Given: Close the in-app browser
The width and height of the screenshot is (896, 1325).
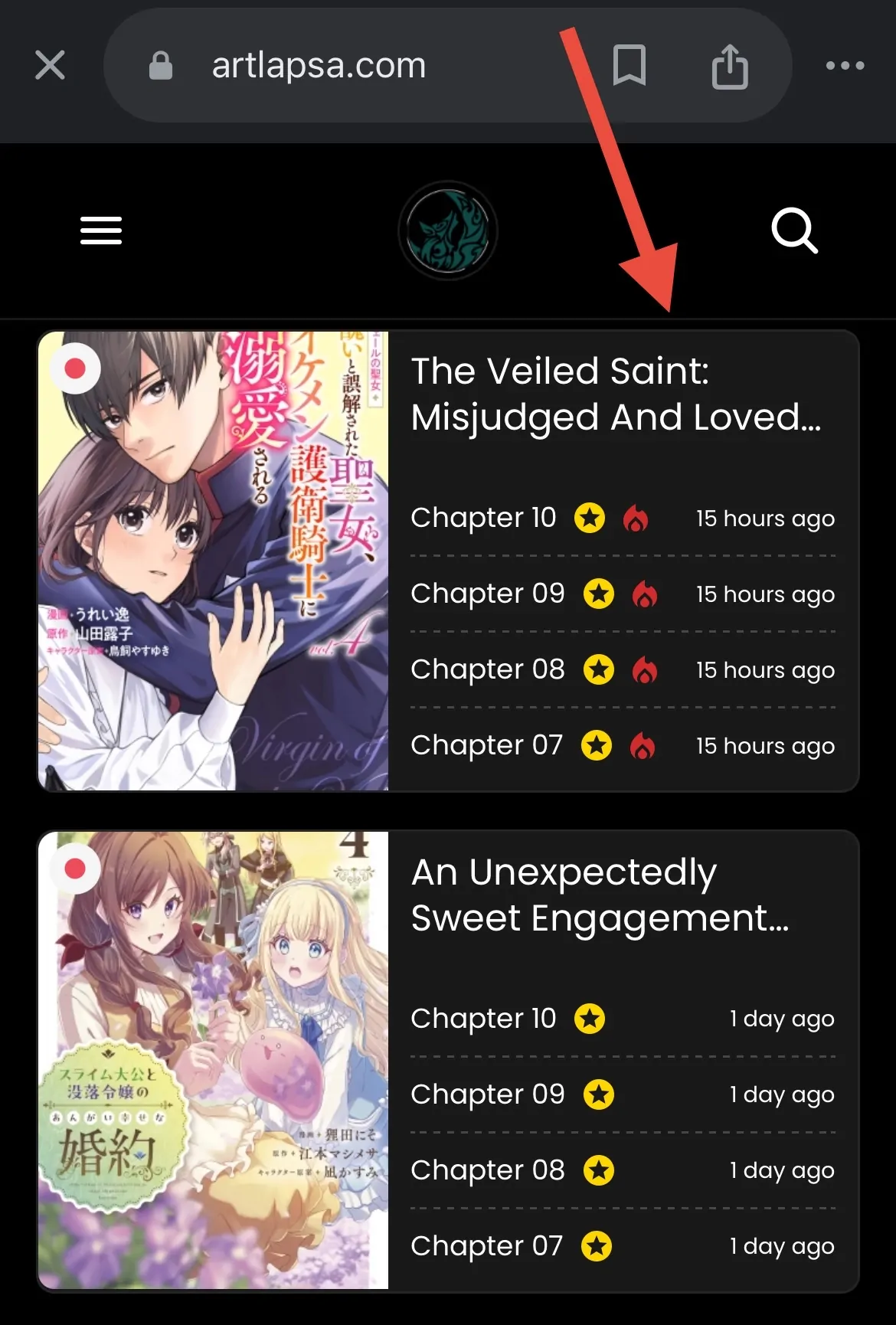Looking at the screenshot, I should tap(50, 65).
